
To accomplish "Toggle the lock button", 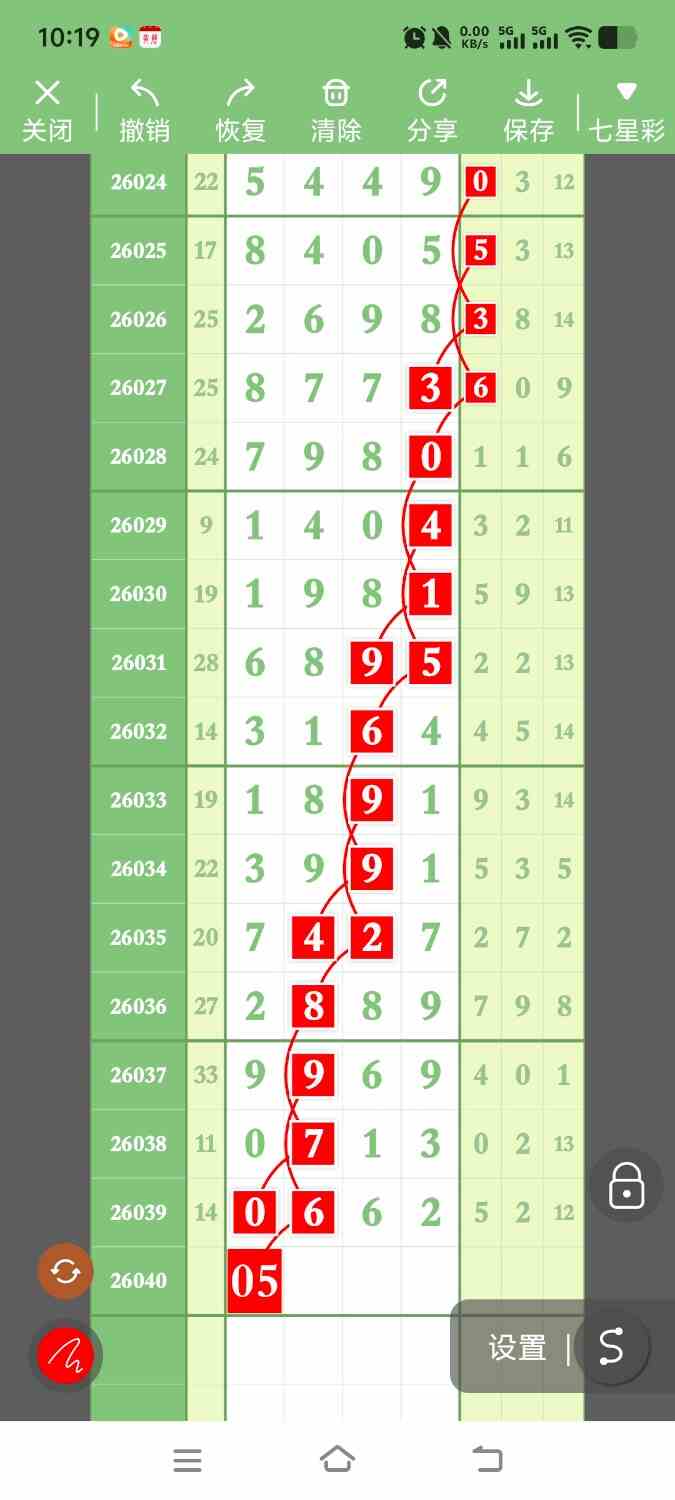I will coord(626,1185).
